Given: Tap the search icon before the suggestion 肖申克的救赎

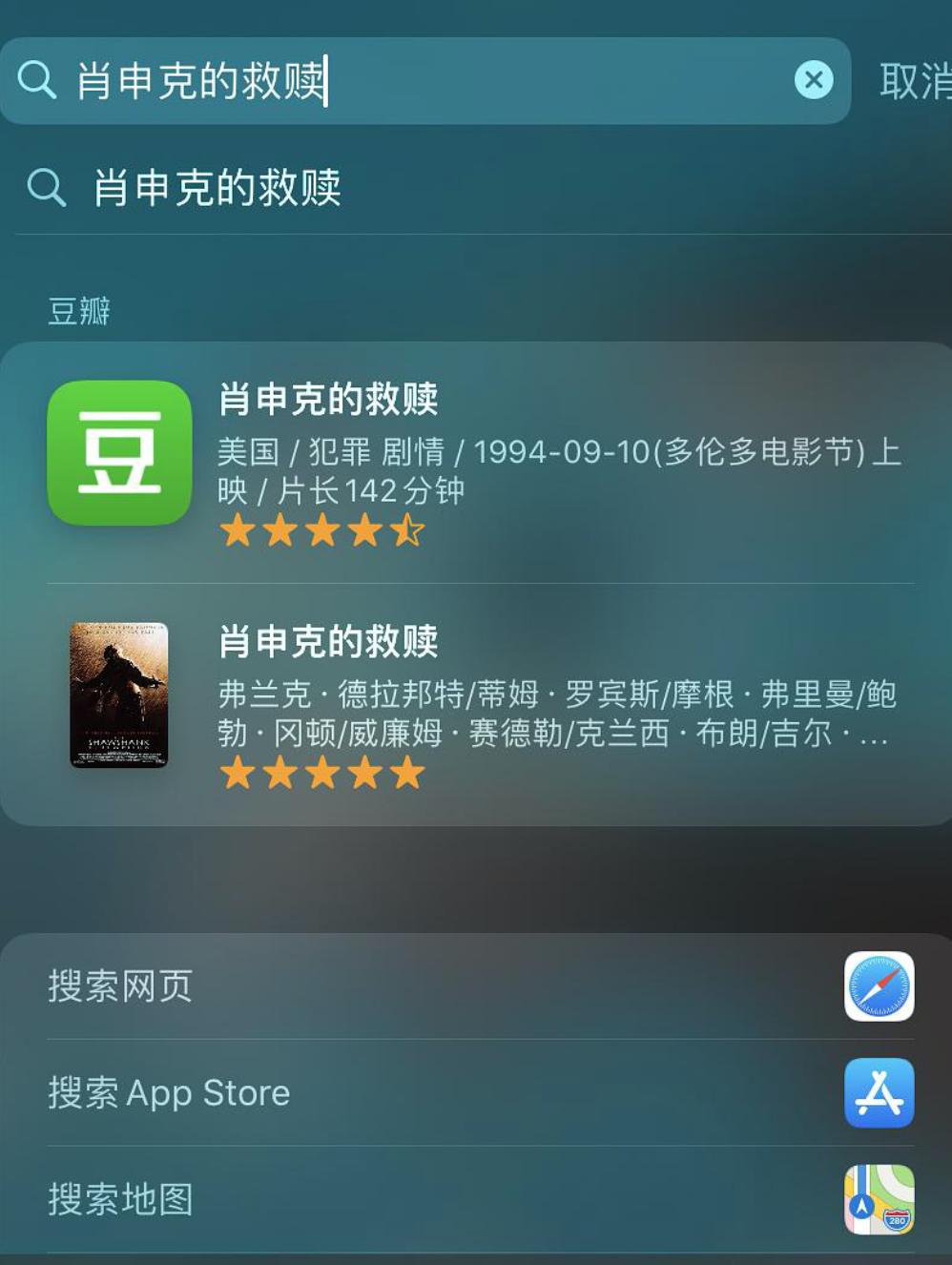Looking at the screenshot, I should [x=45, y=189].
